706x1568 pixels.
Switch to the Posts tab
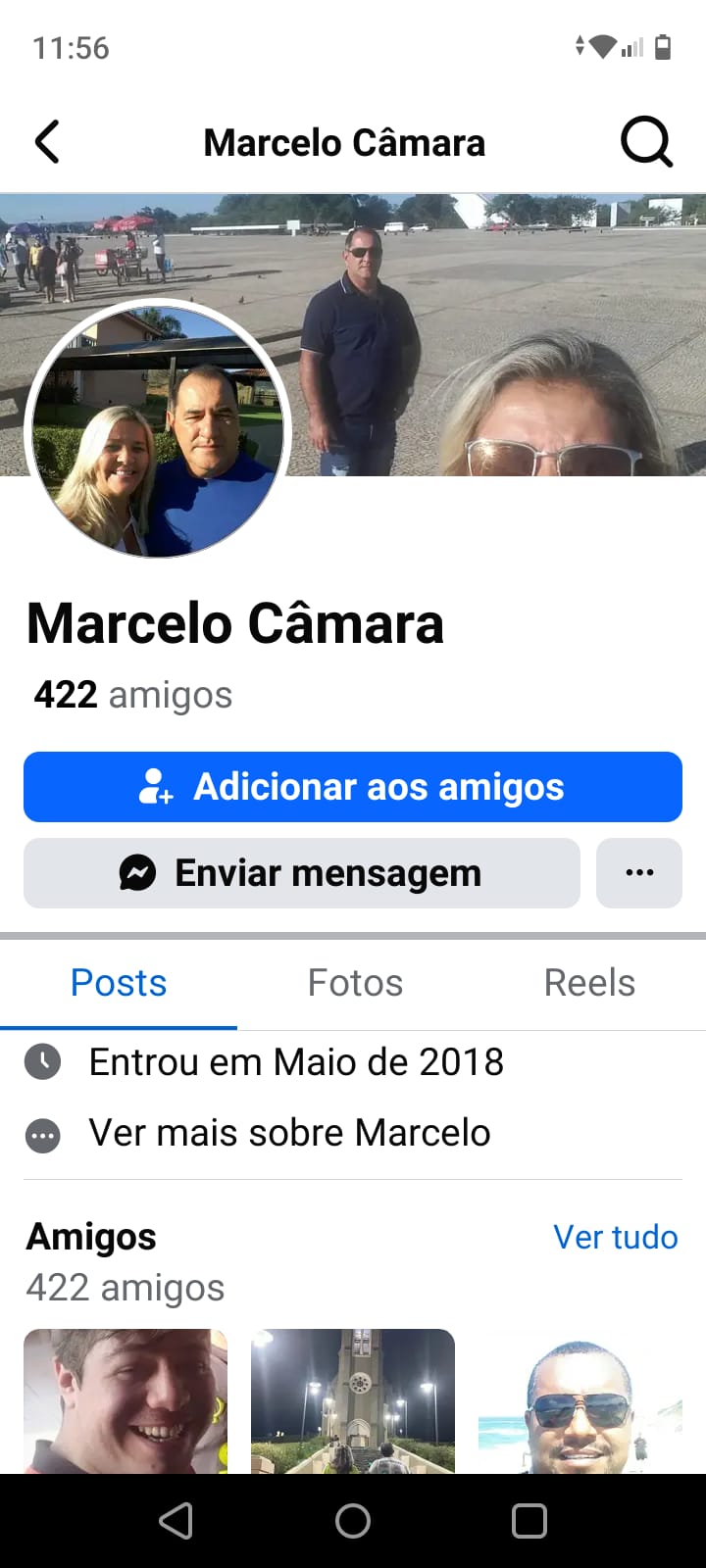(119, 983)
